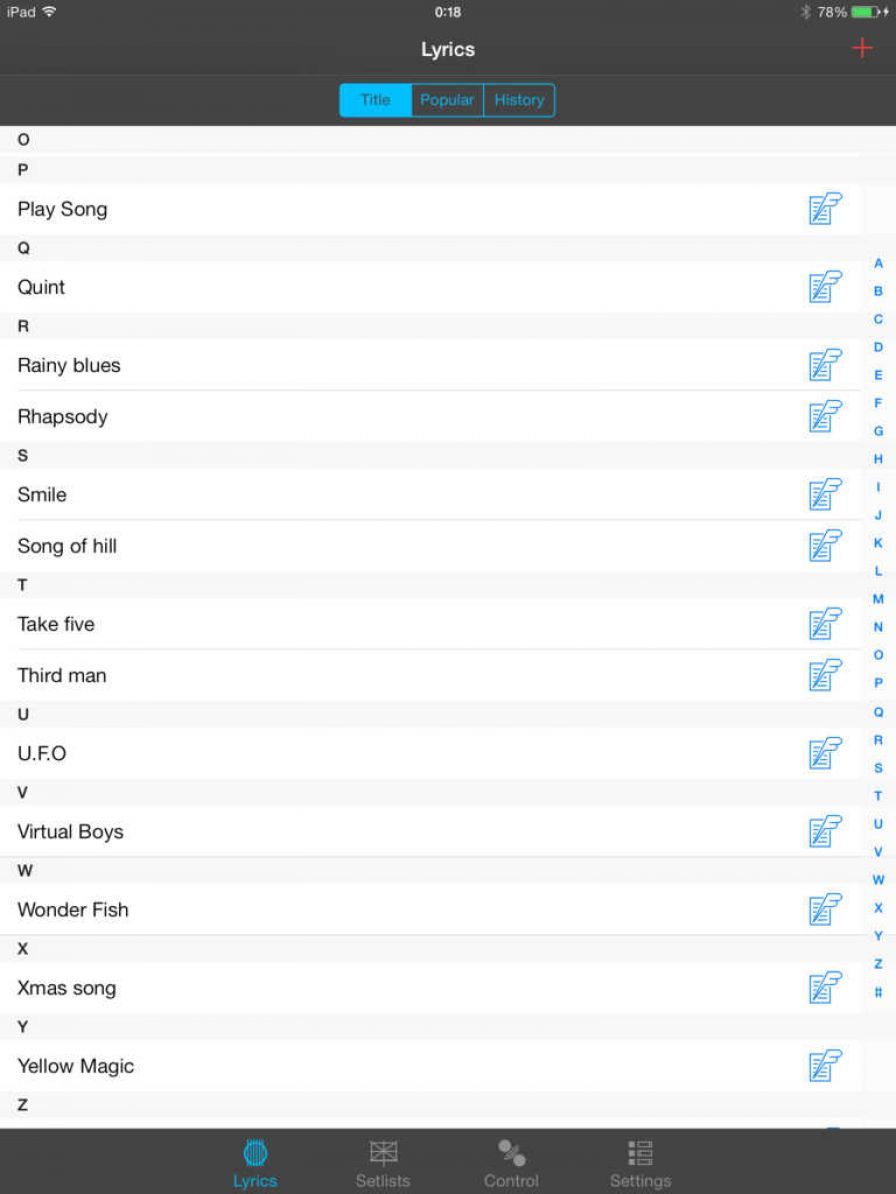The height and width of the screenshot is (1194, 896).
Task: Edit the lyrics of Smile
Action: [825, 494]
